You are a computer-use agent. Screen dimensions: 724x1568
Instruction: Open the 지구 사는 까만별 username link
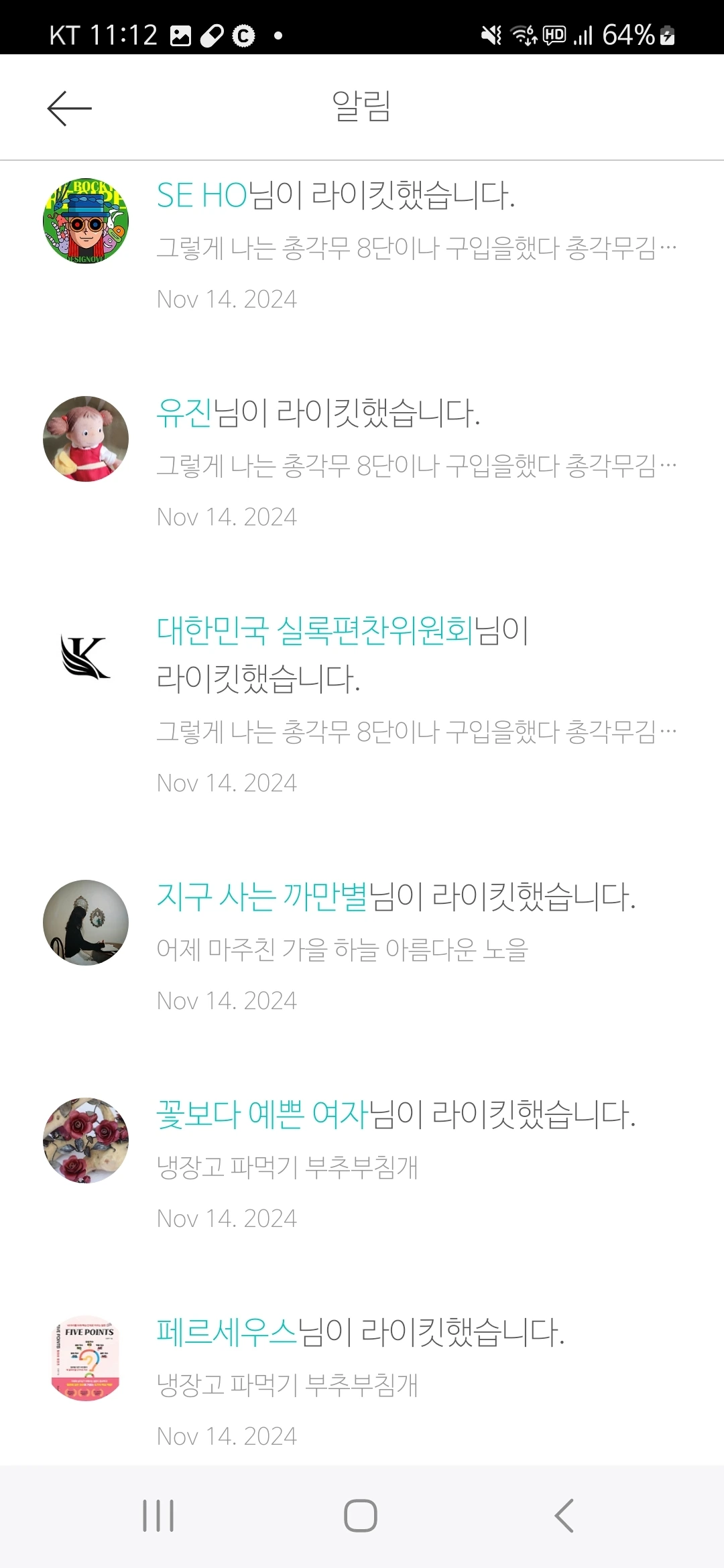coord(262,897)
